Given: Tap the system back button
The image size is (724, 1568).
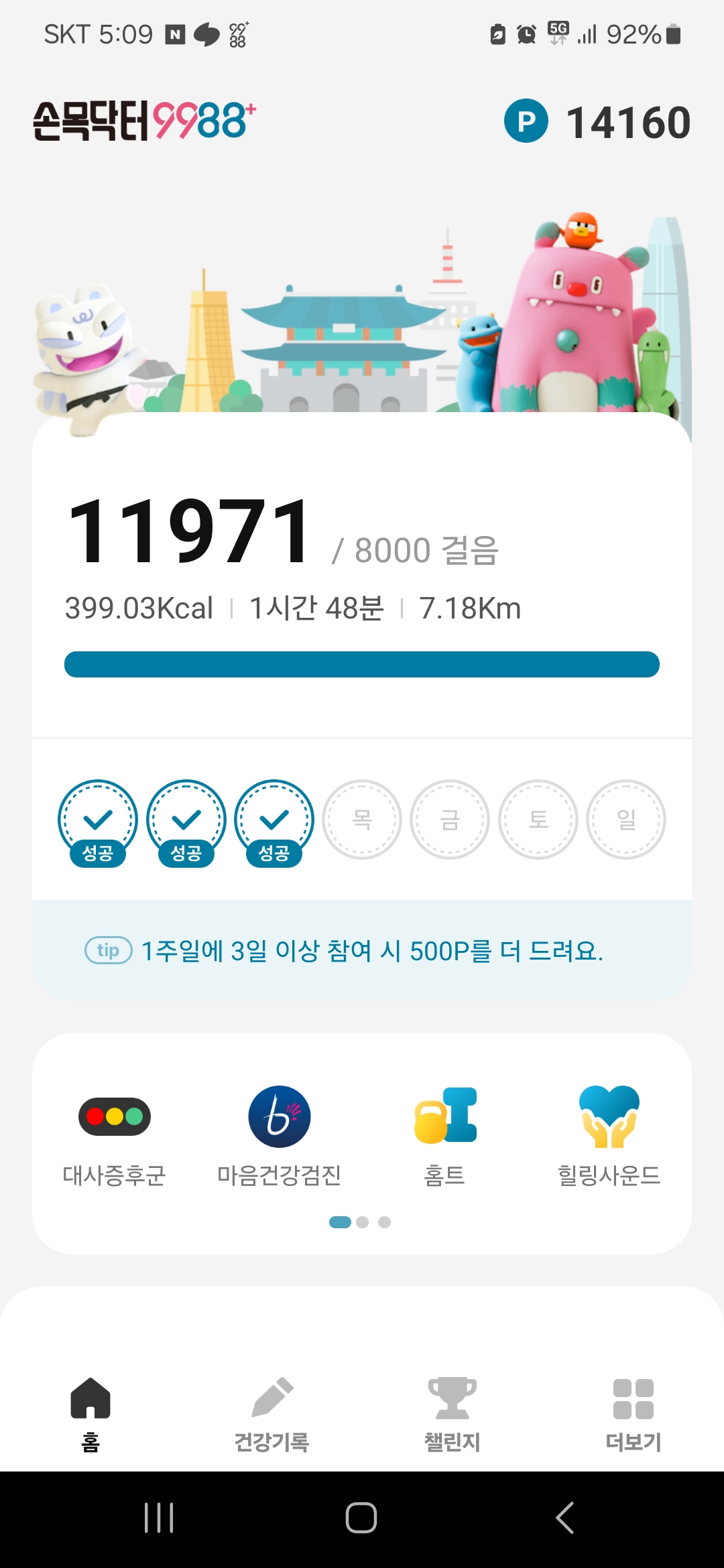Looking at the screenshot, I should [564, 1518].
